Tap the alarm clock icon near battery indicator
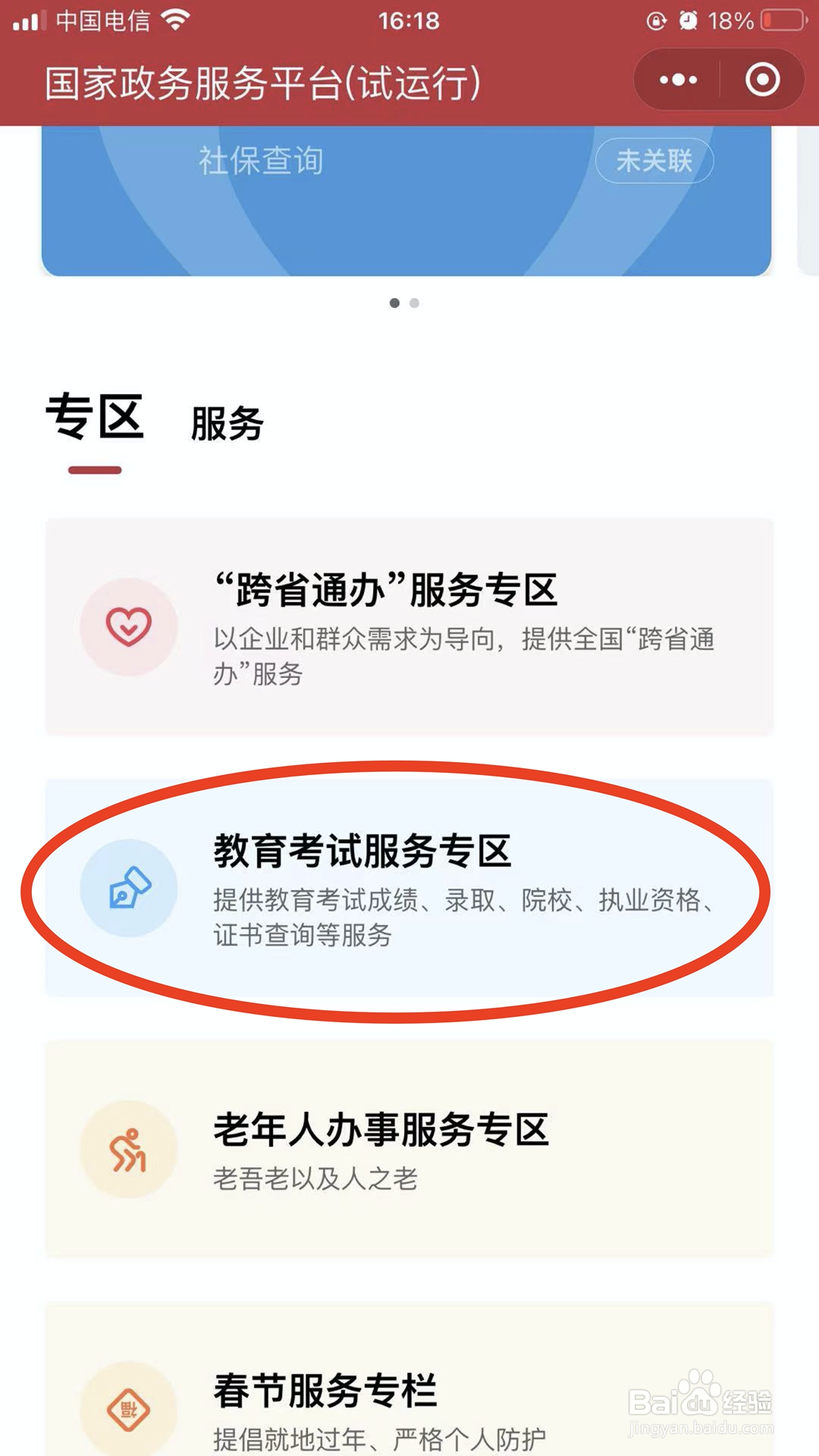Viewport: 819px width, 1456px height. (x=688, y=20)
